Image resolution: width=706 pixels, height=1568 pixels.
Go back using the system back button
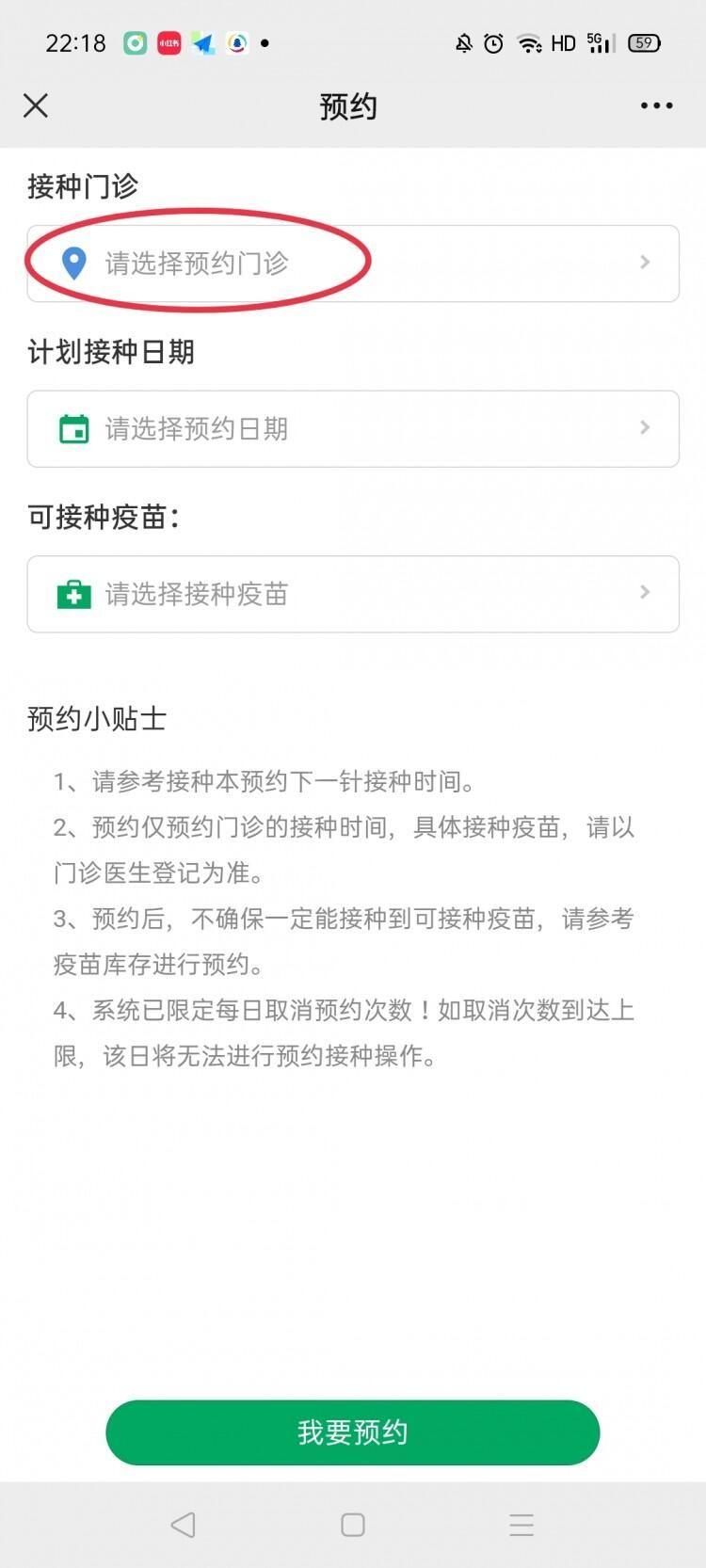click(x=184, y=1525)
